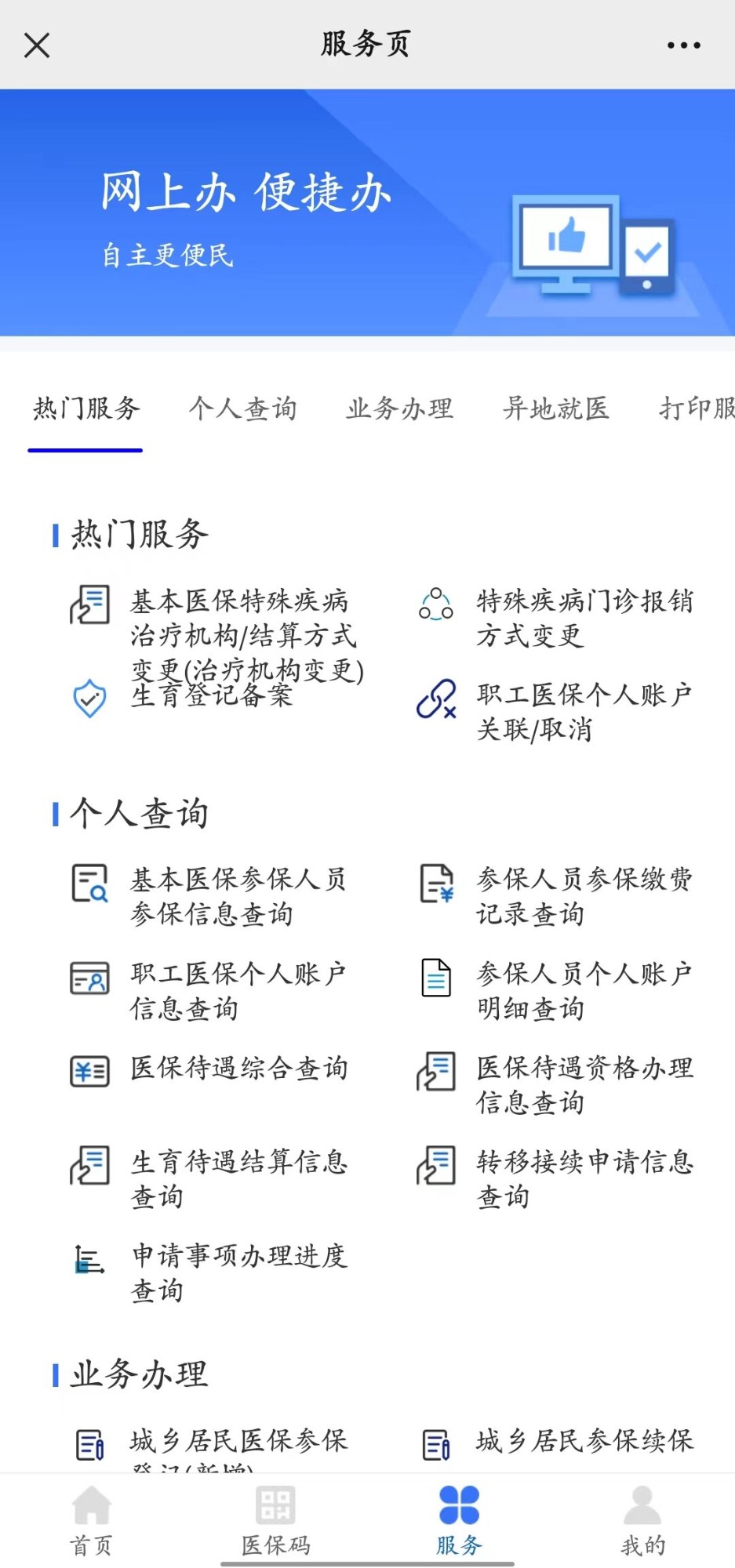735x1568 pixels.
Task: Open 参保人员个人账户明细查询
Action: [x=555, y=991]
